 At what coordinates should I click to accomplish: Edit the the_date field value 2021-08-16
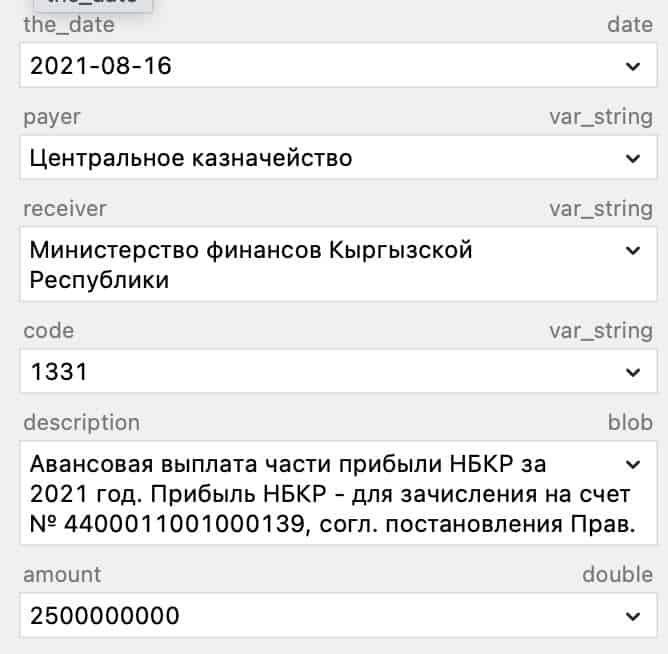pos(300,67)
